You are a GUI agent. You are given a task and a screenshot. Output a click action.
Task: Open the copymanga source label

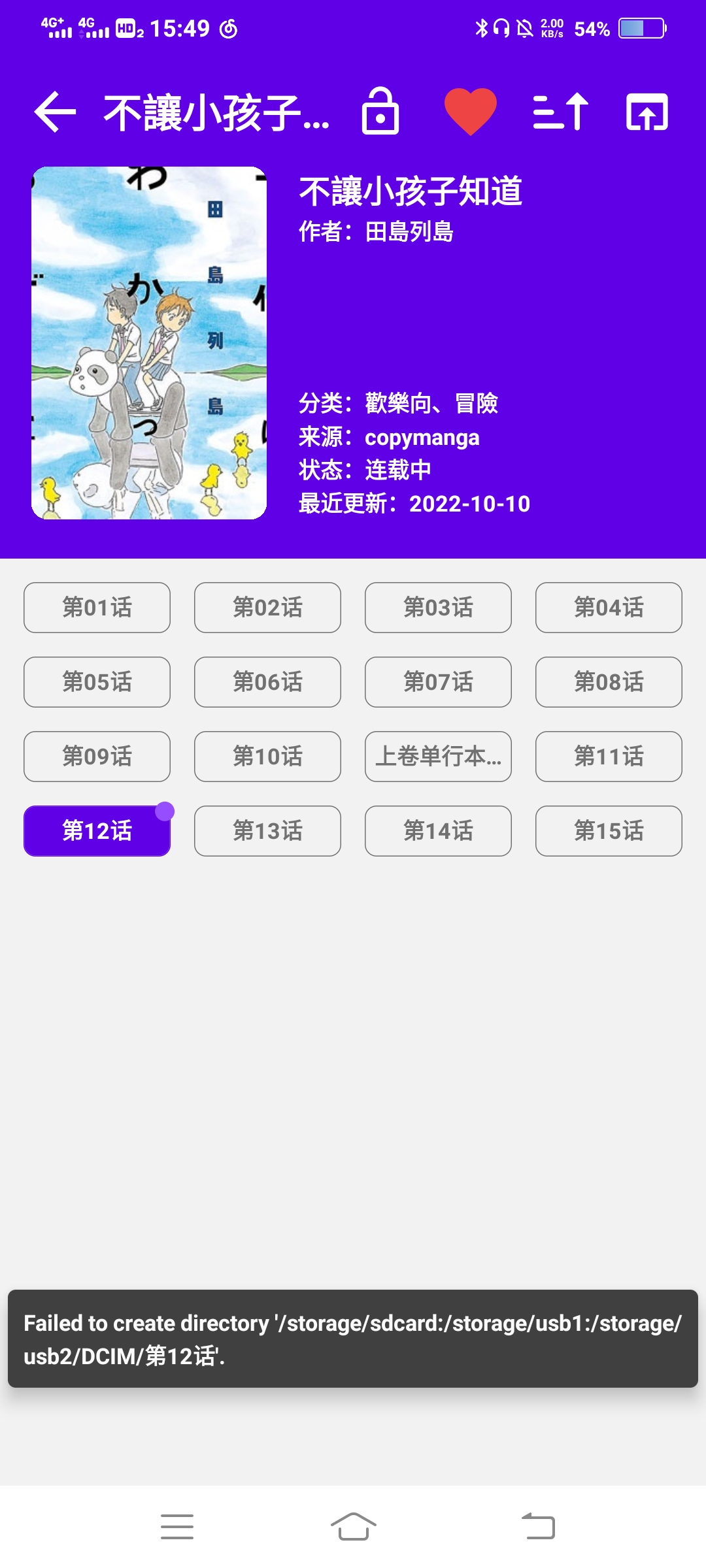422,436
